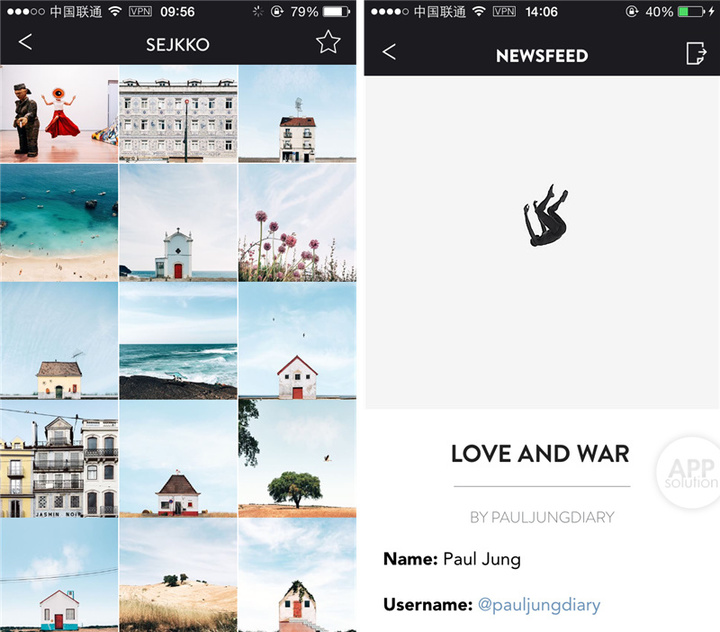Open the falling figure artwork image
The width and height of the screenshot is (720, 632).
pyautogui.click(x=543, y=215)
